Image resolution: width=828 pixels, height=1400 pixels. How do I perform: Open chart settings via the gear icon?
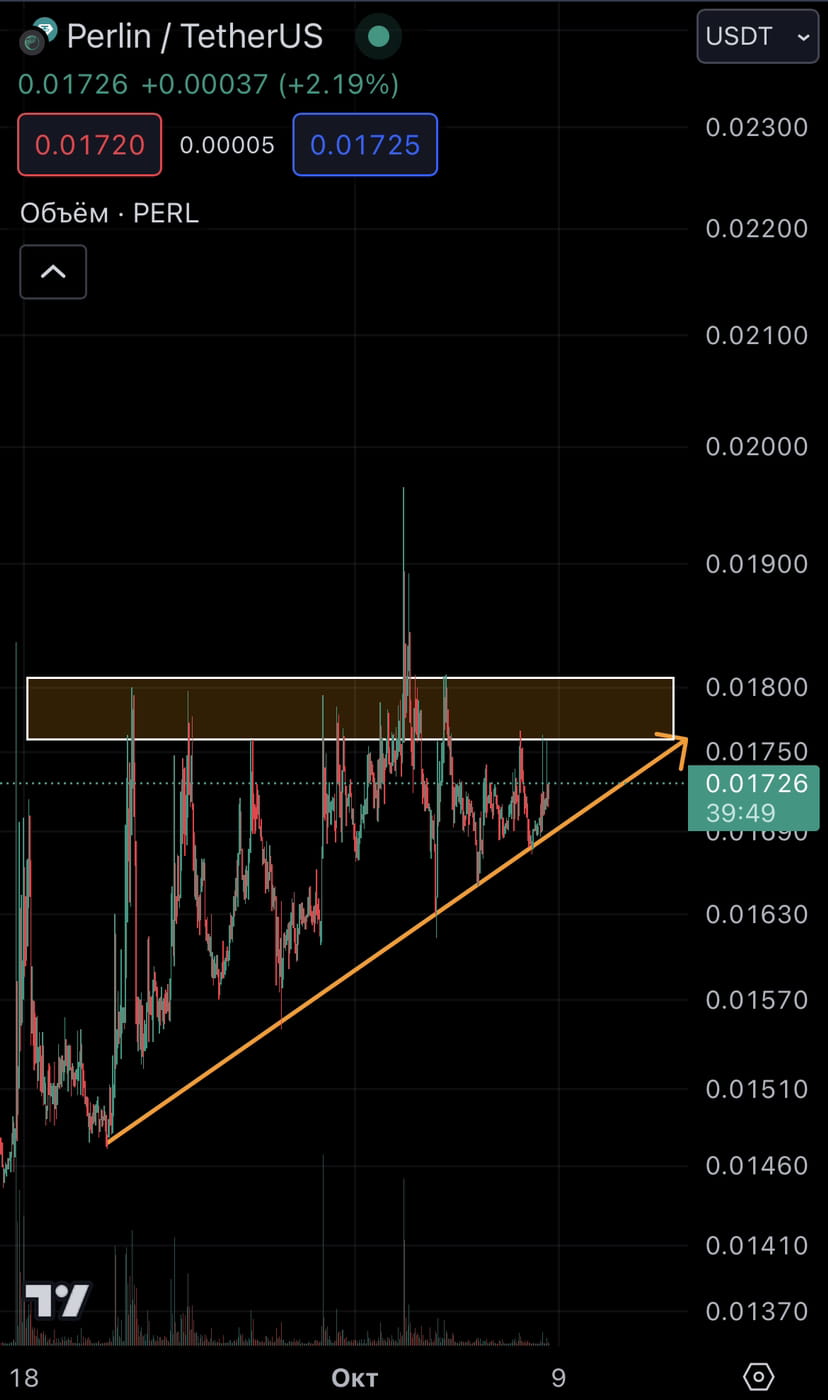point(758,1377)
